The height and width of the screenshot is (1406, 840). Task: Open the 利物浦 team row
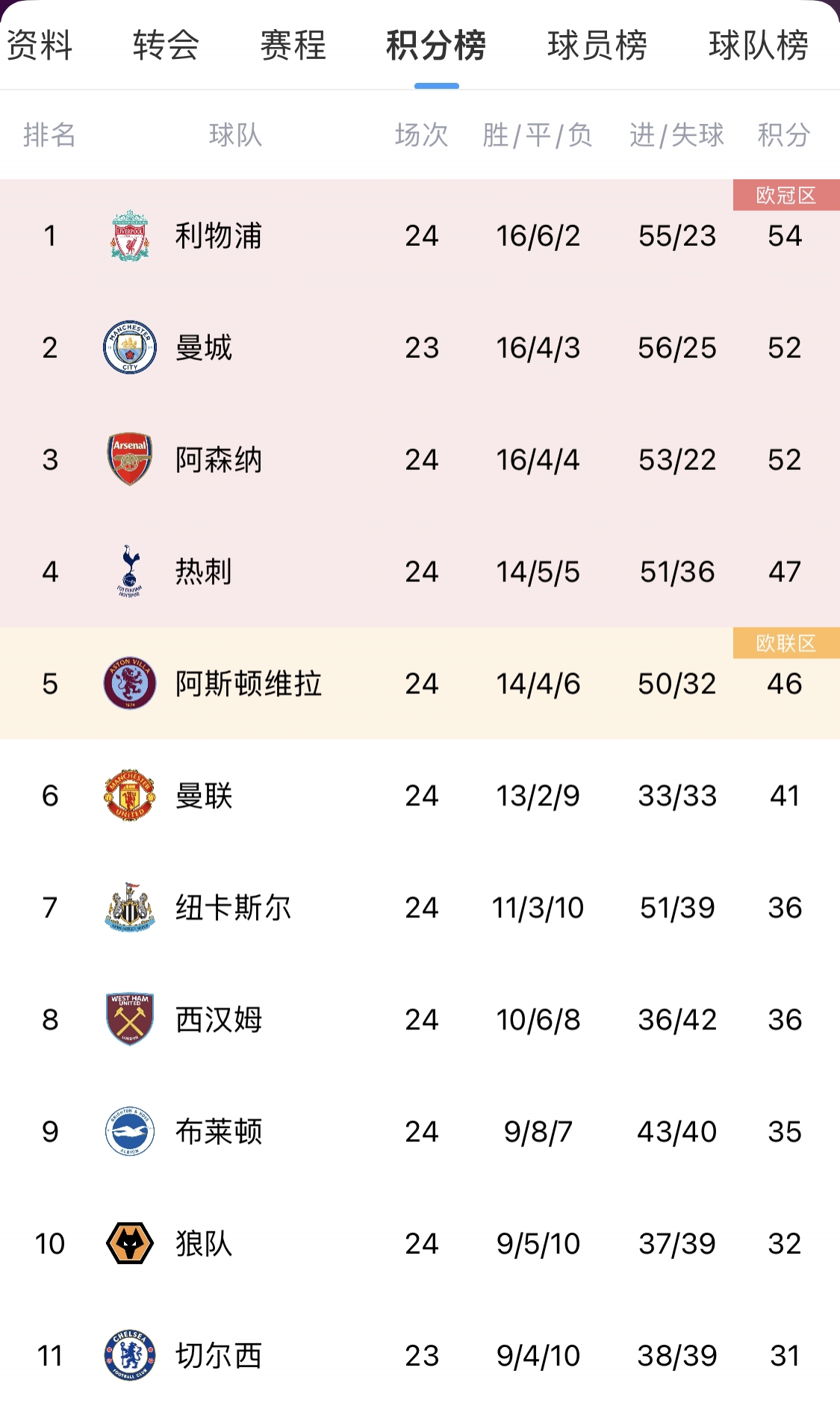[x=420, y=235]
